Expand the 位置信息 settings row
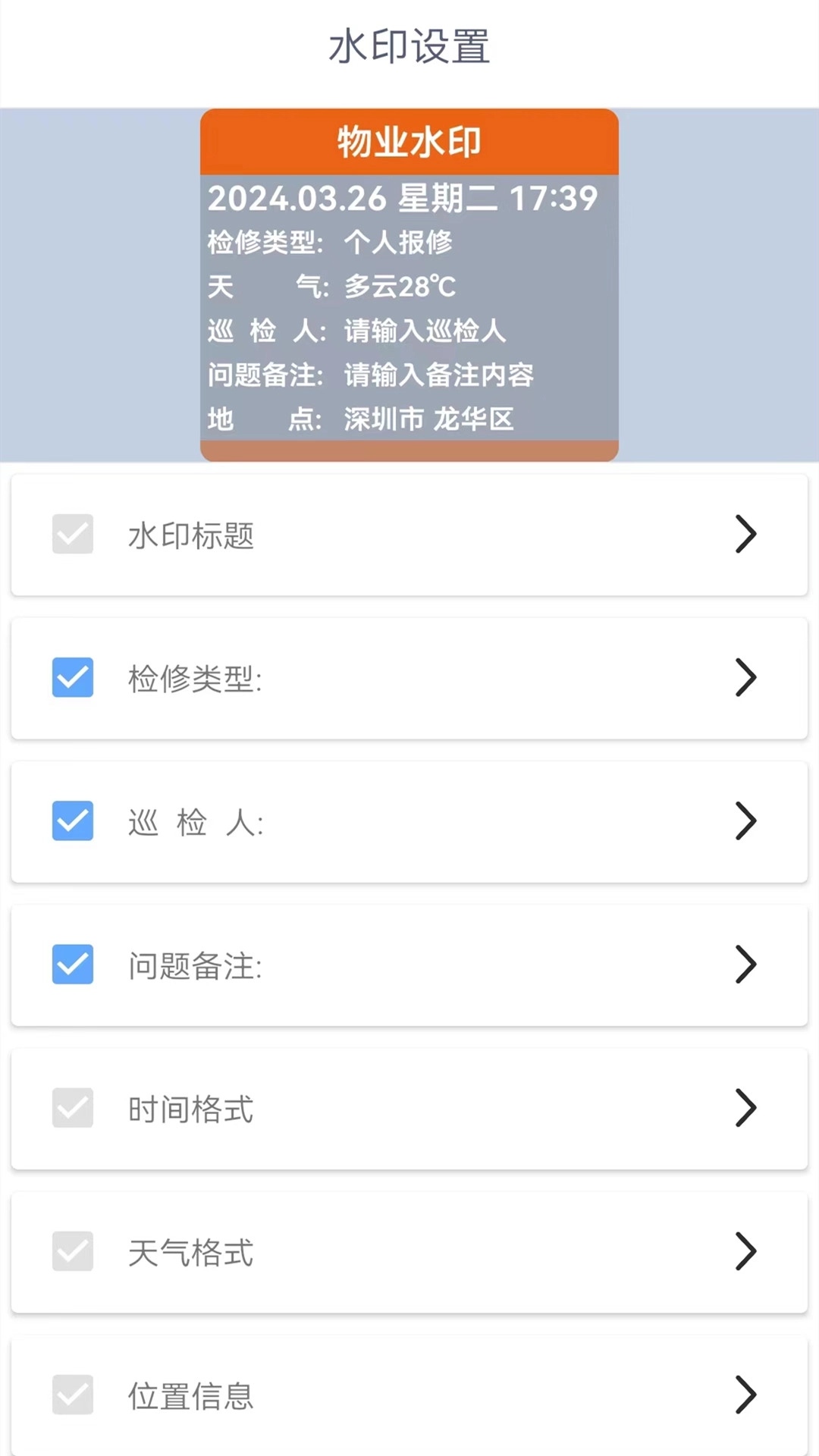The height and width of the screenshot is (1456, 819). 746,1395
